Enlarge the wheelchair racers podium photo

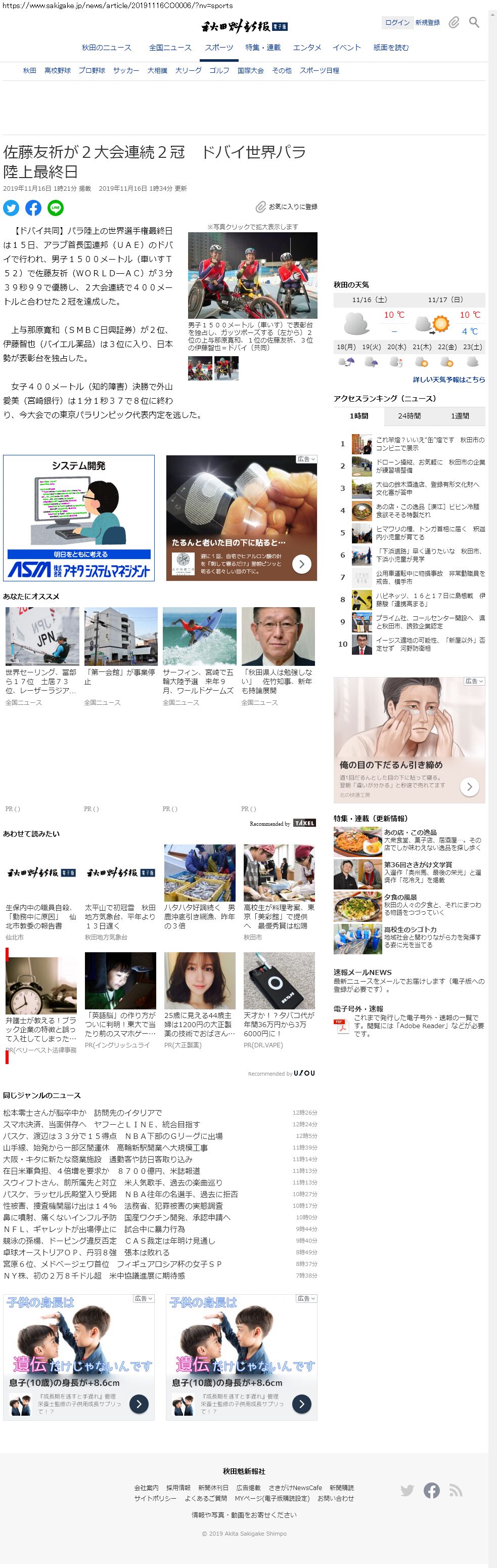pos(252,275)
